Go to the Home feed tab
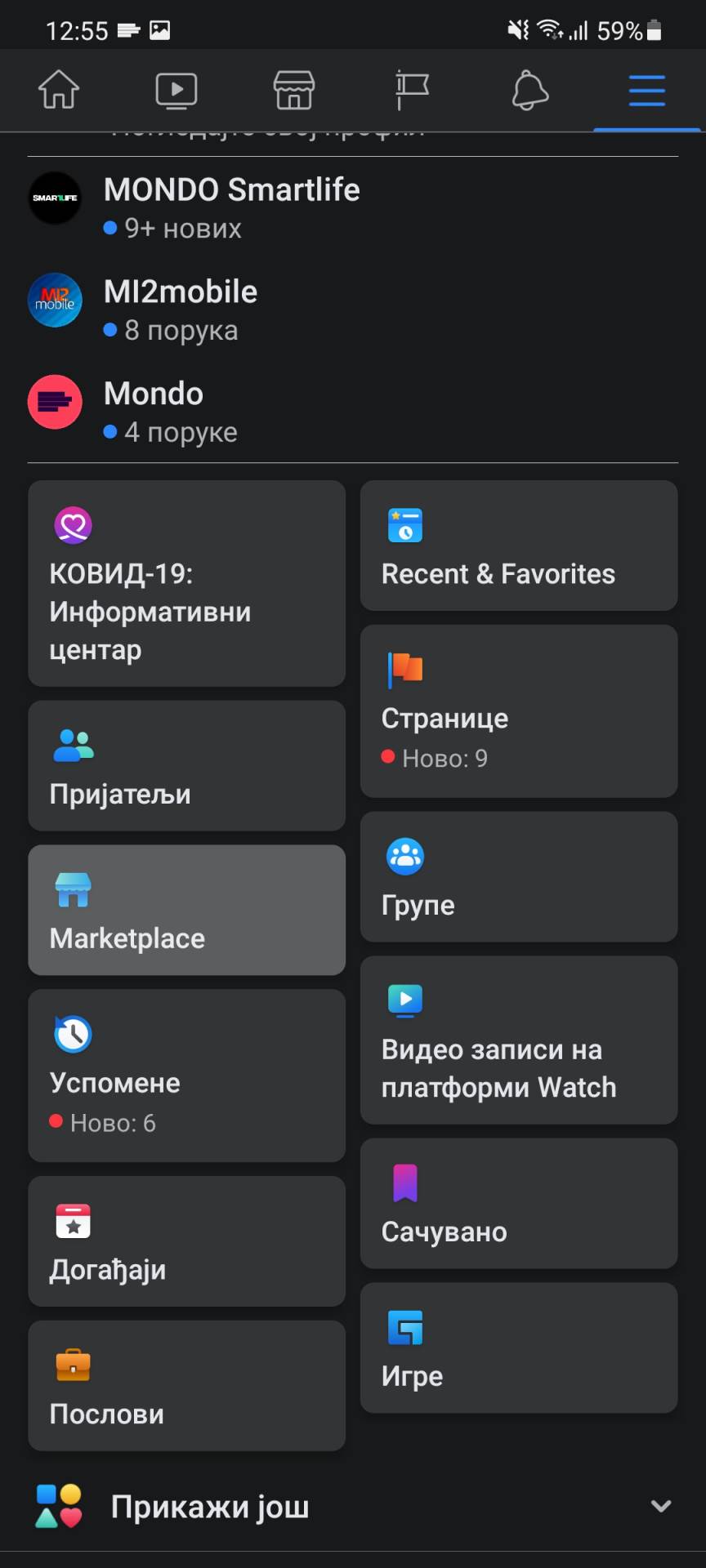The image size is (706, 1568). [59, 90]
